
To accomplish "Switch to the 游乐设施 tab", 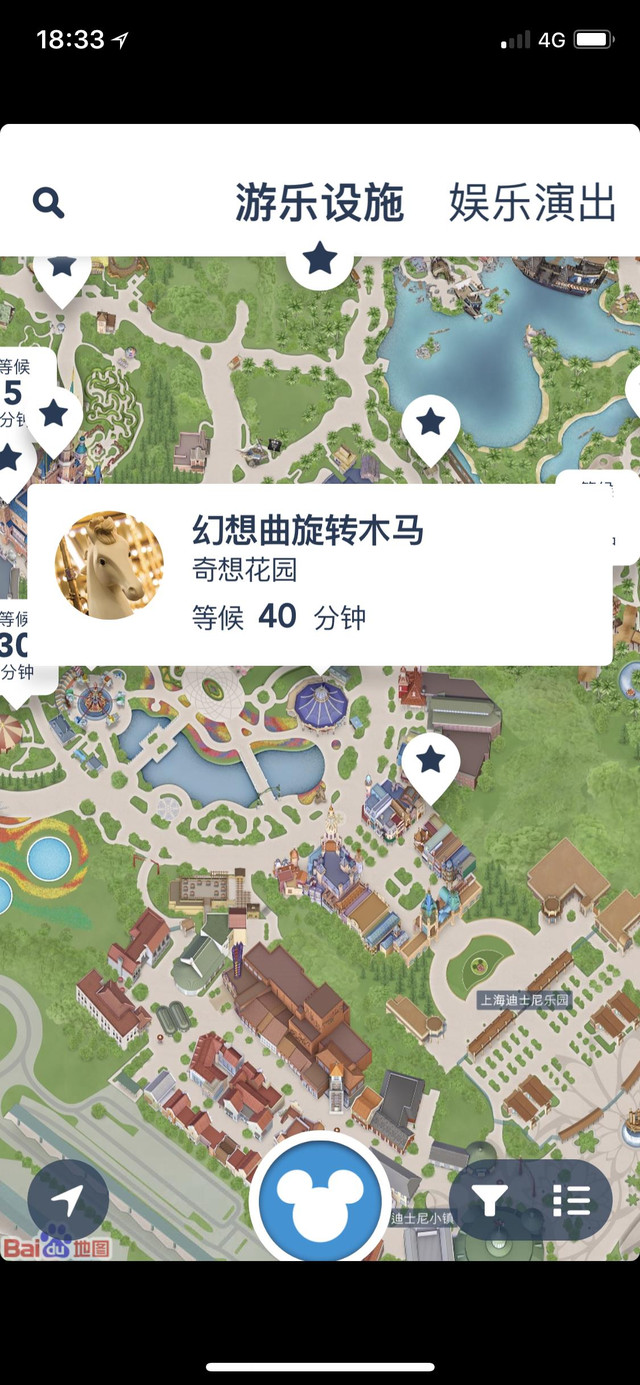I will tap(320, 203).
